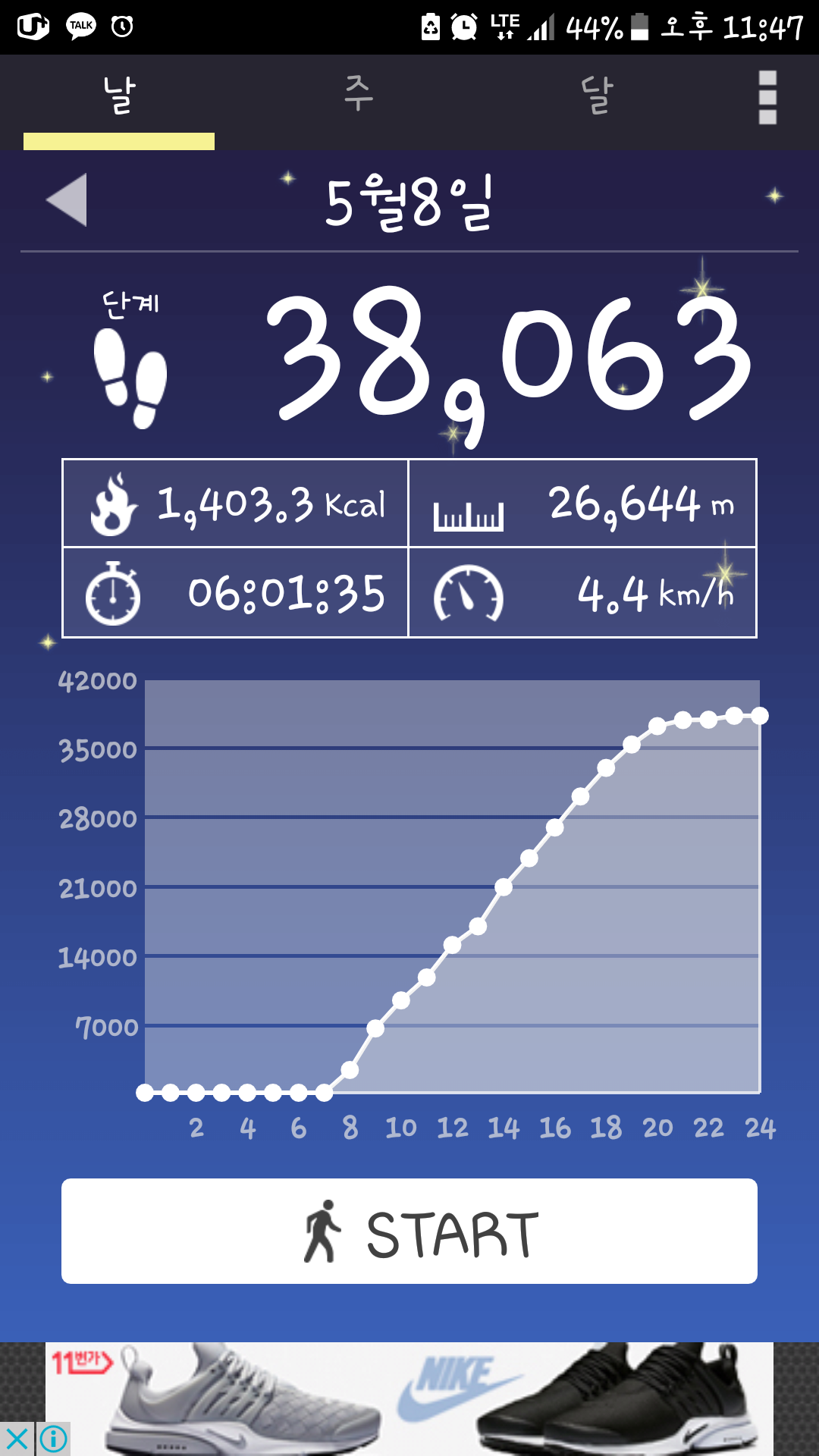This screenshot has width=819, height=1456.
Task: Open the ad info icon
Action: 54,1439
